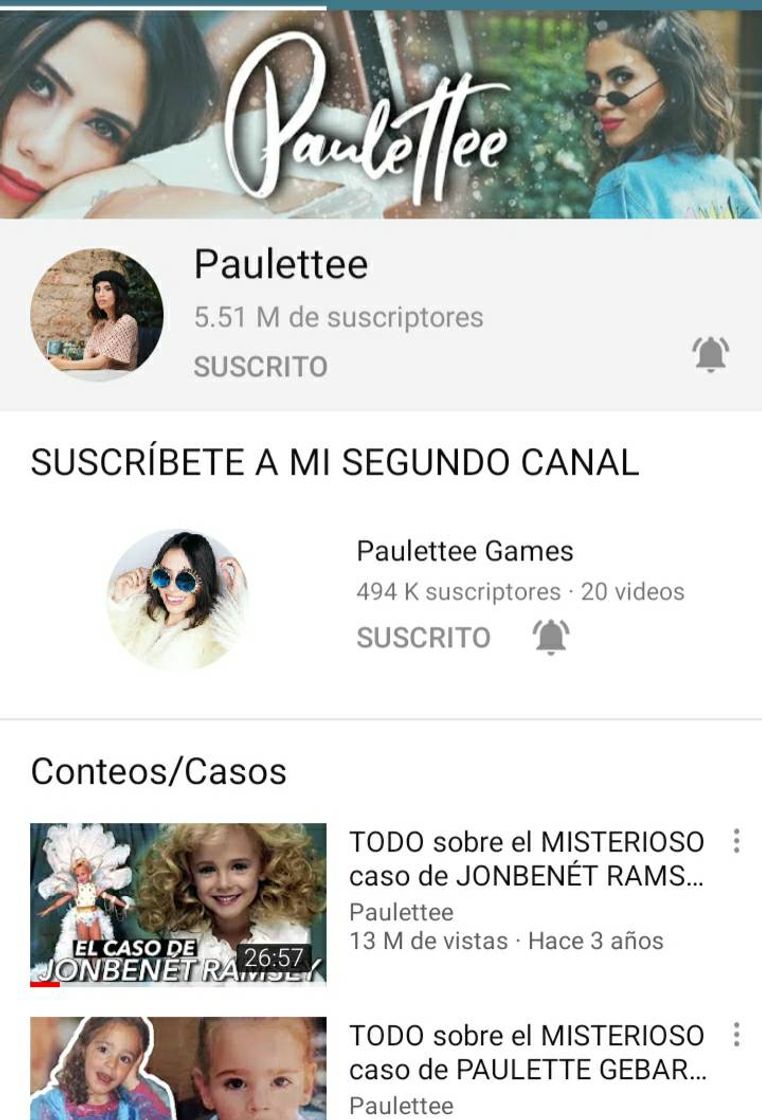Screen dimensions: 762x1120
Task: Tap SUSCRITO under Paulettee Games
Action: point(423,638)
